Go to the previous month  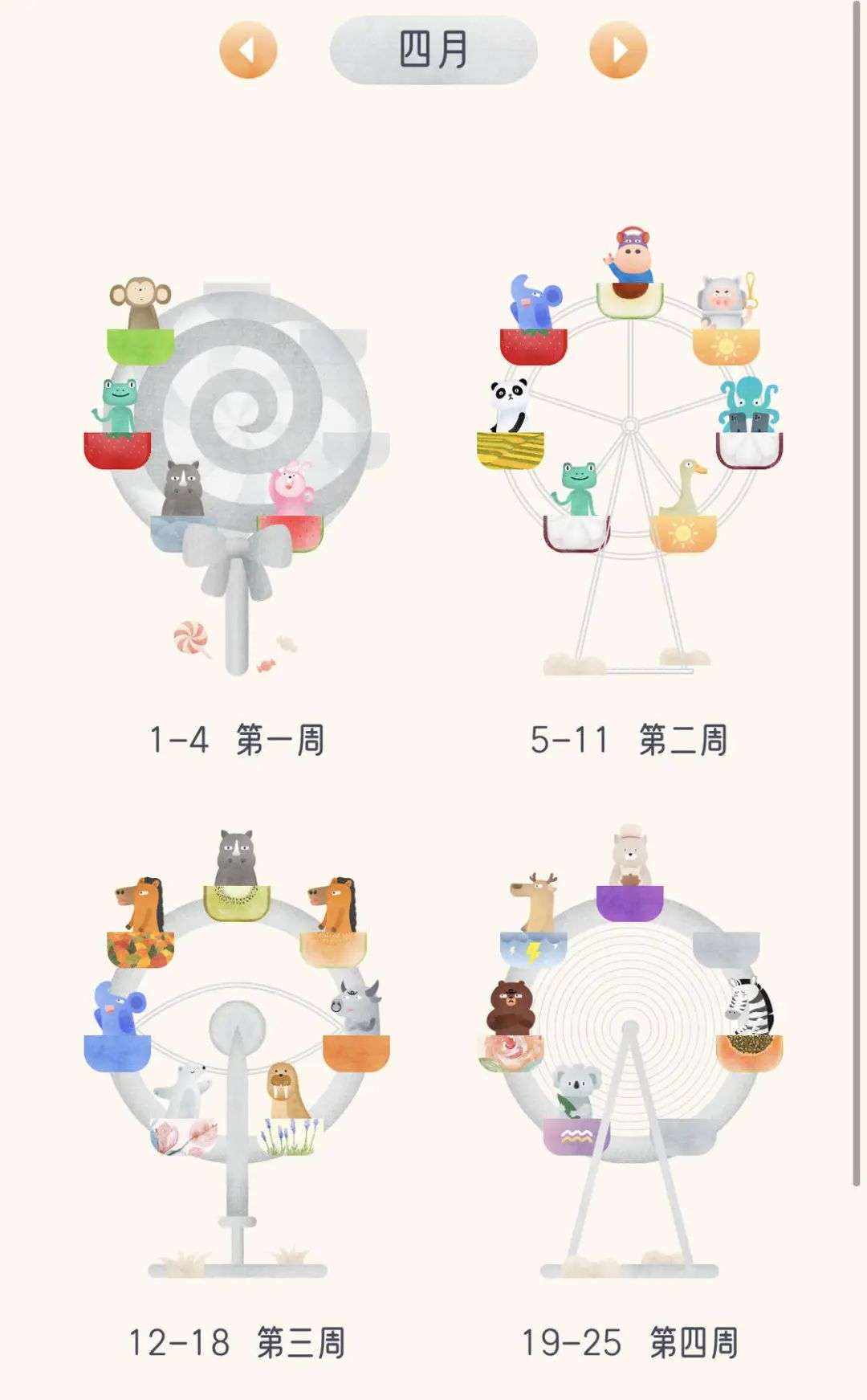tap(248, 50)
